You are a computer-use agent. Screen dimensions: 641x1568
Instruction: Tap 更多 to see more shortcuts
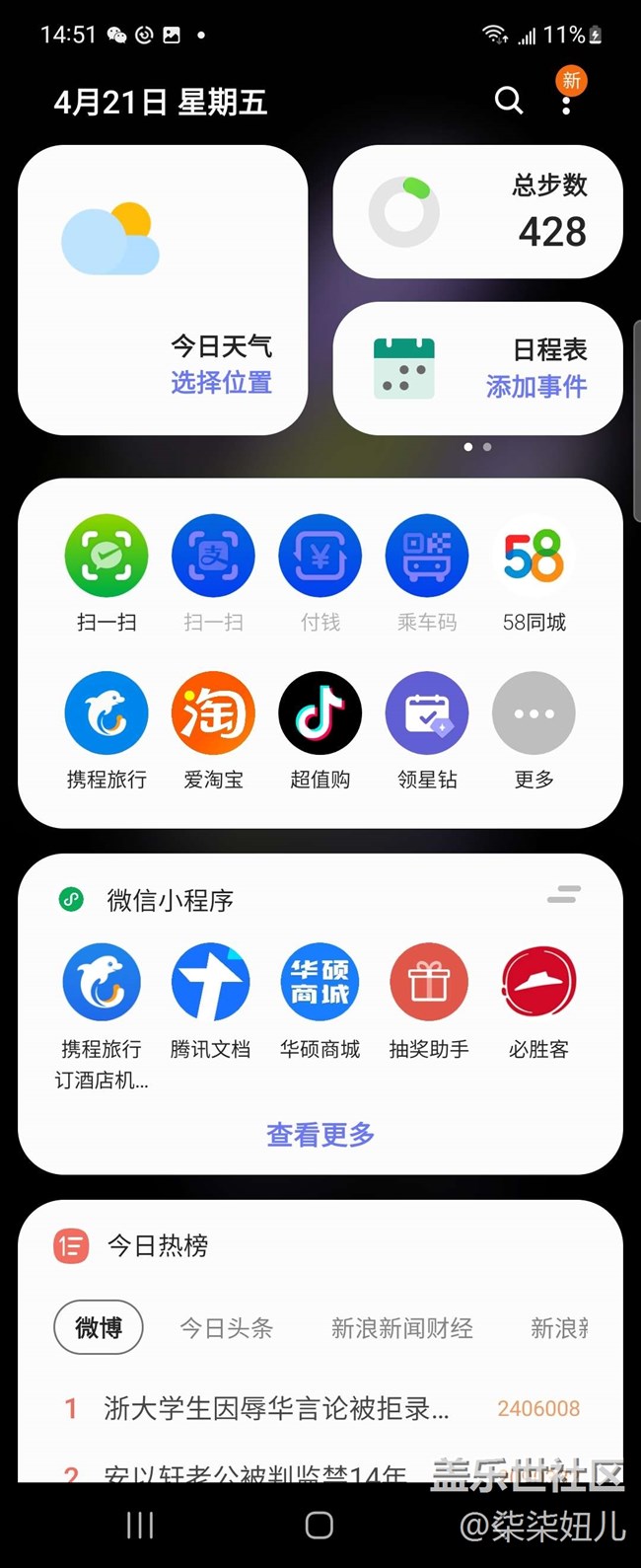tap(534, 713)
